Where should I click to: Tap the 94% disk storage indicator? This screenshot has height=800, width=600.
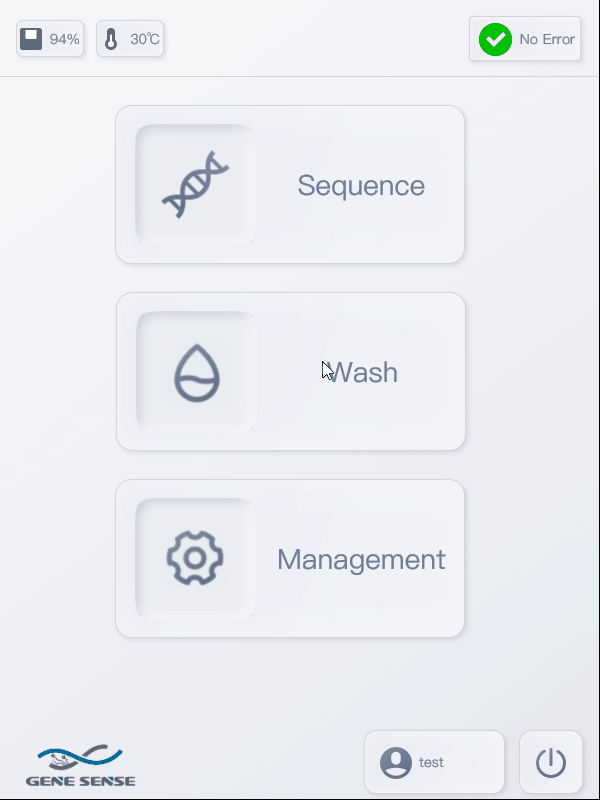(50, 39)
